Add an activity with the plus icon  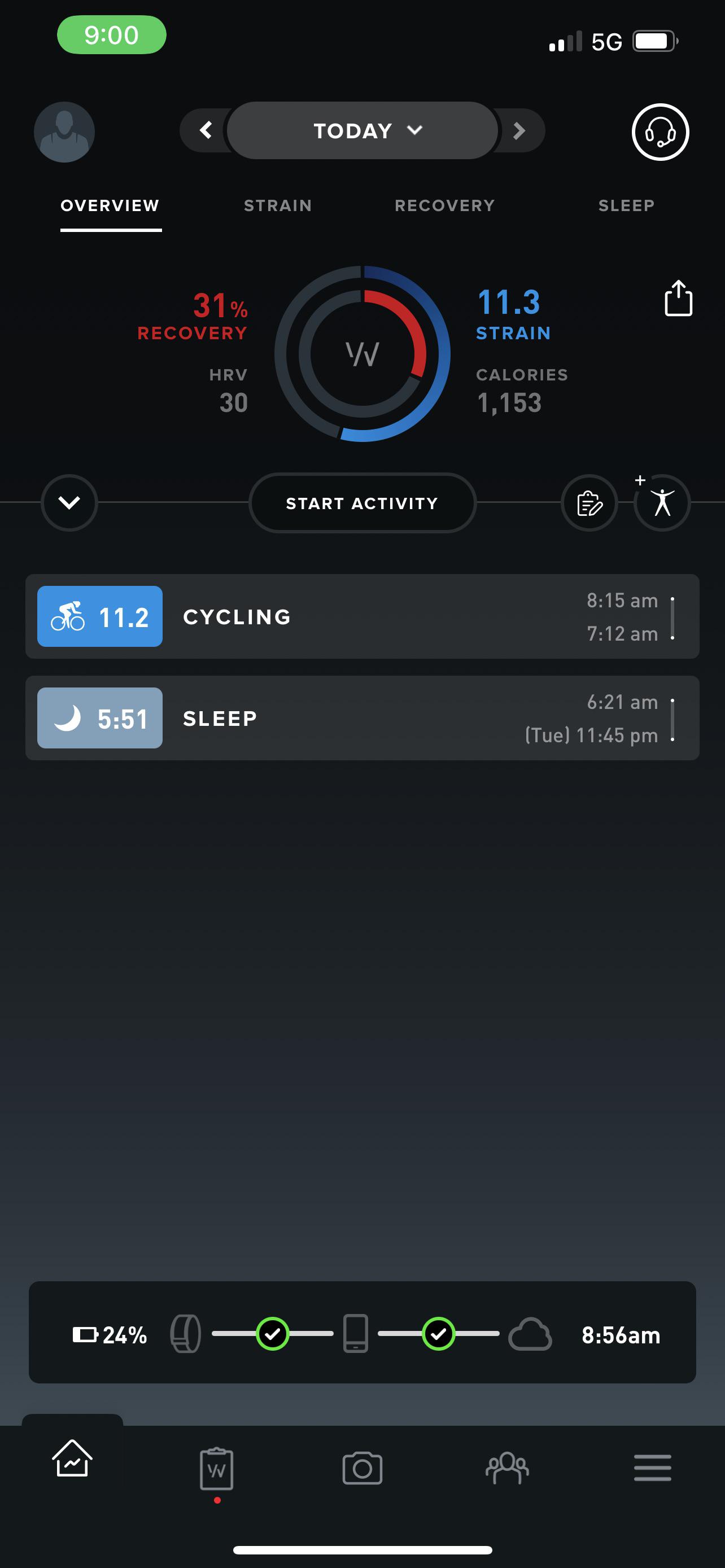click(662, 503)
